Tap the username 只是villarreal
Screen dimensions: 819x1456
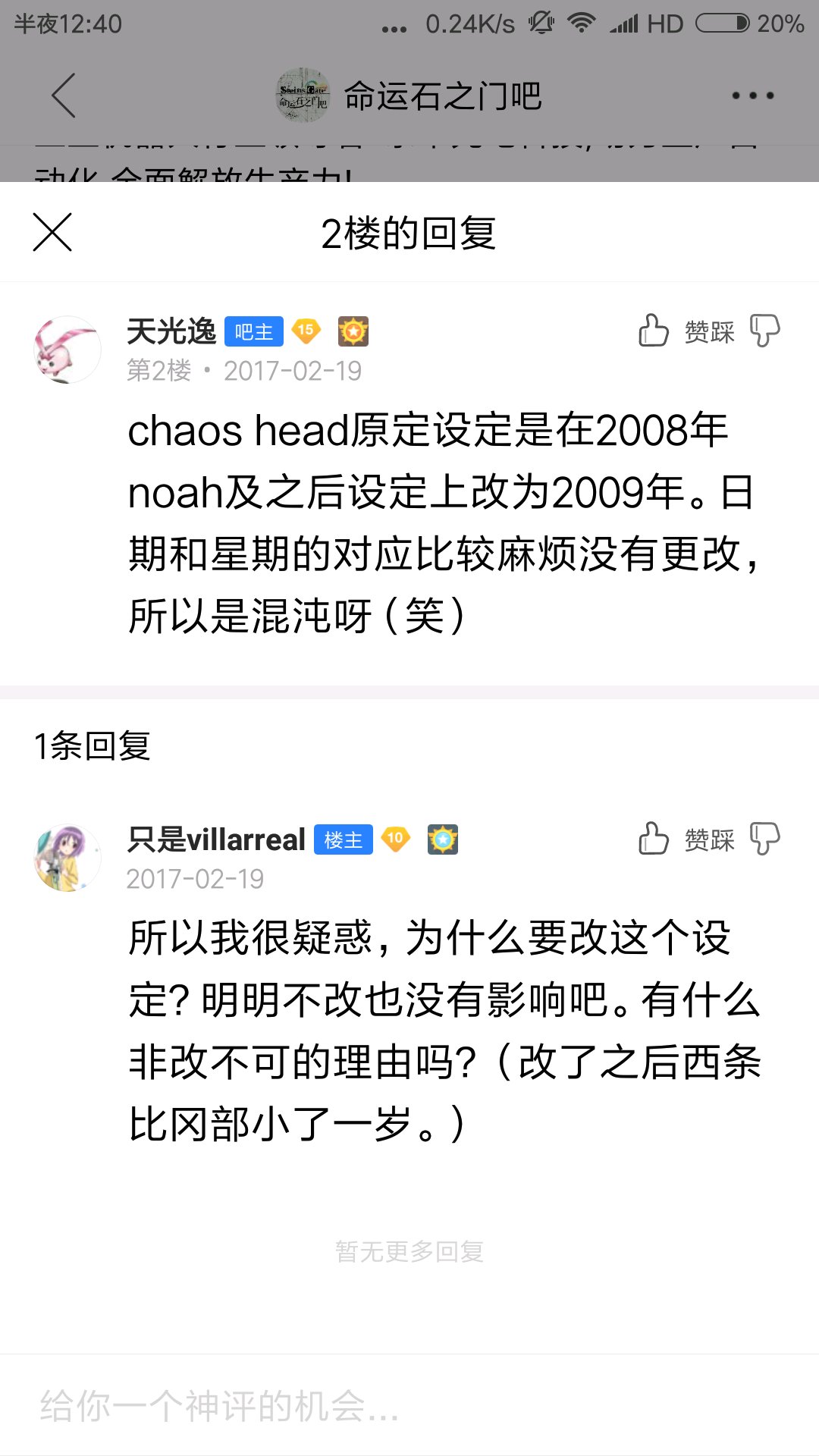click(216, 839)
